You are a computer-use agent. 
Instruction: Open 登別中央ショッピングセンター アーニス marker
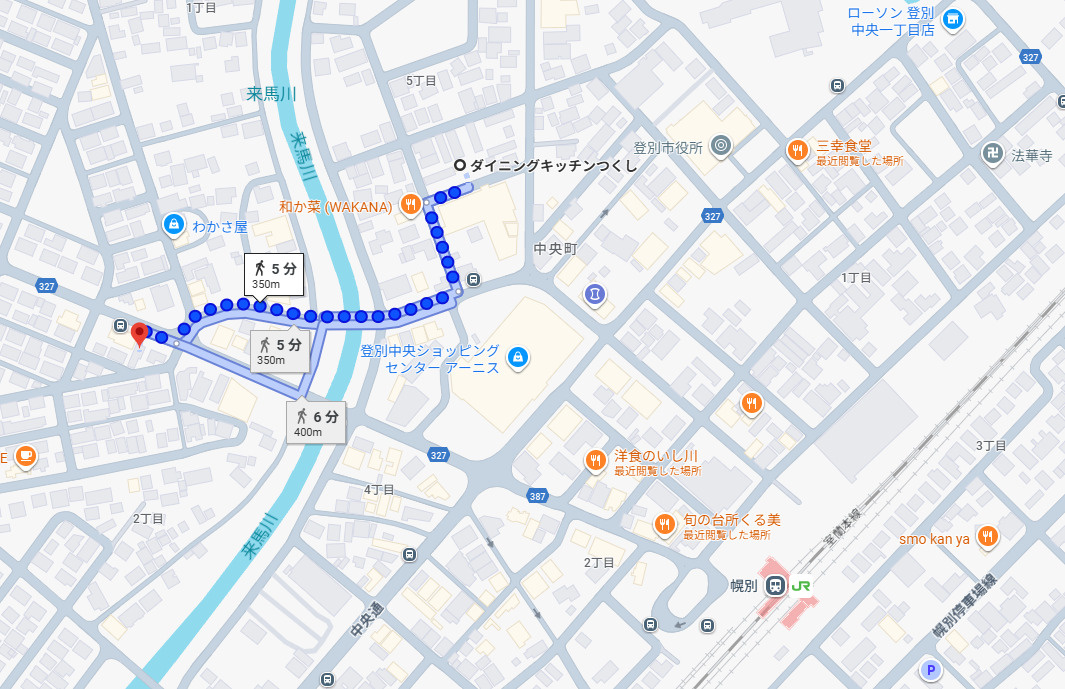coord(517,356)
